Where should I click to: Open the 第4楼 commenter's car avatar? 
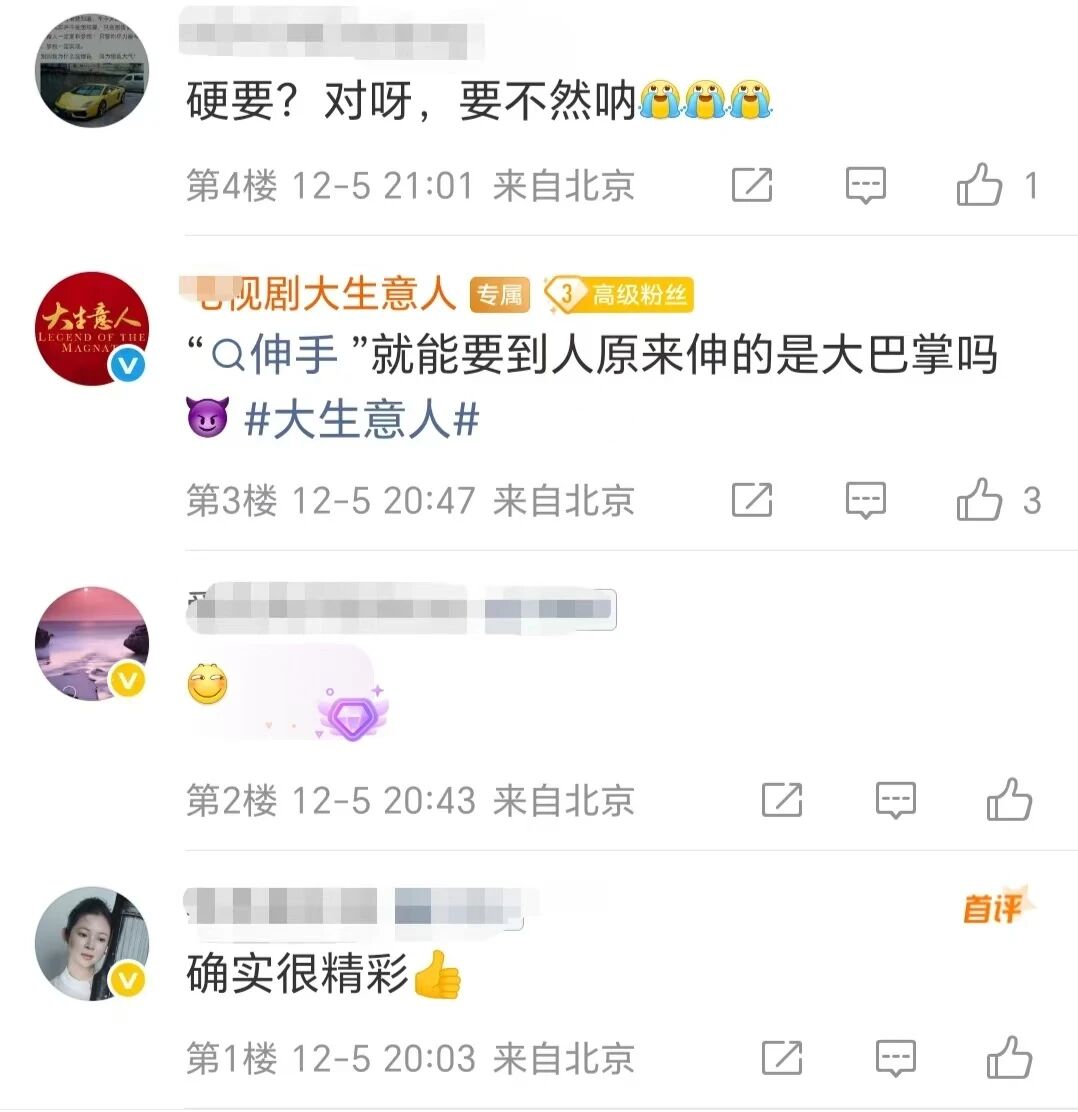(92, 71)
